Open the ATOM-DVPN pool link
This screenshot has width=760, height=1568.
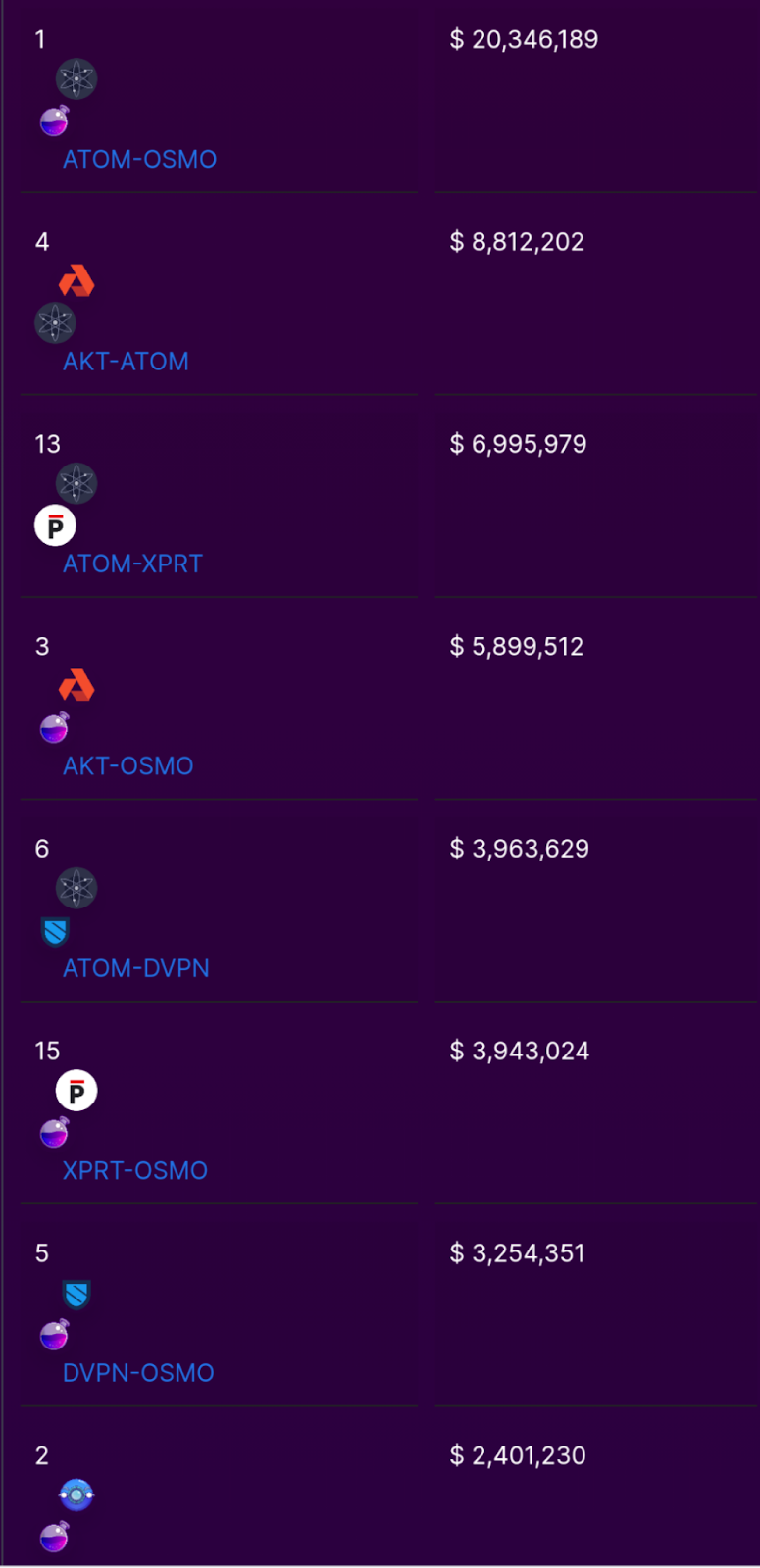(x=135, y=968)
